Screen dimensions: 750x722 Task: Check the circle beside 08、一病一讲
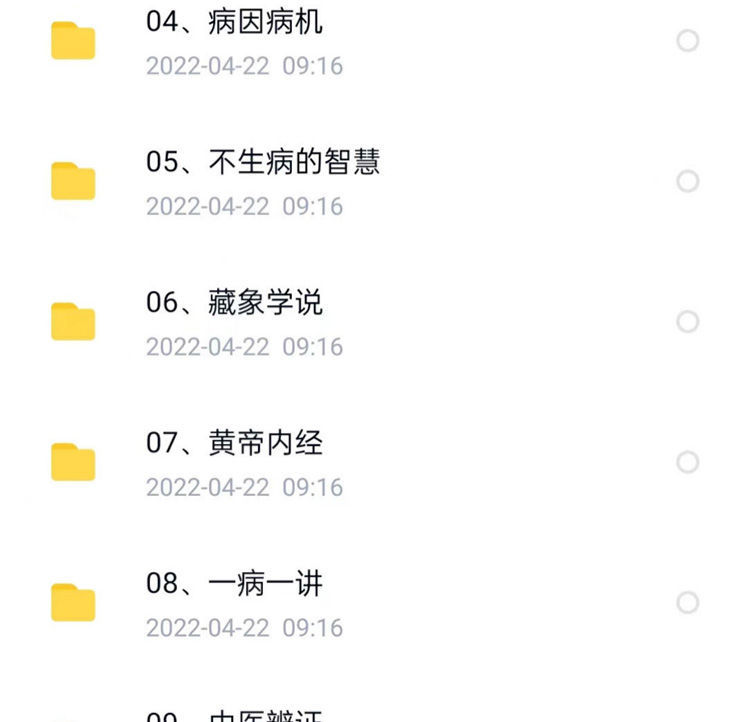[x=687, y=602]
